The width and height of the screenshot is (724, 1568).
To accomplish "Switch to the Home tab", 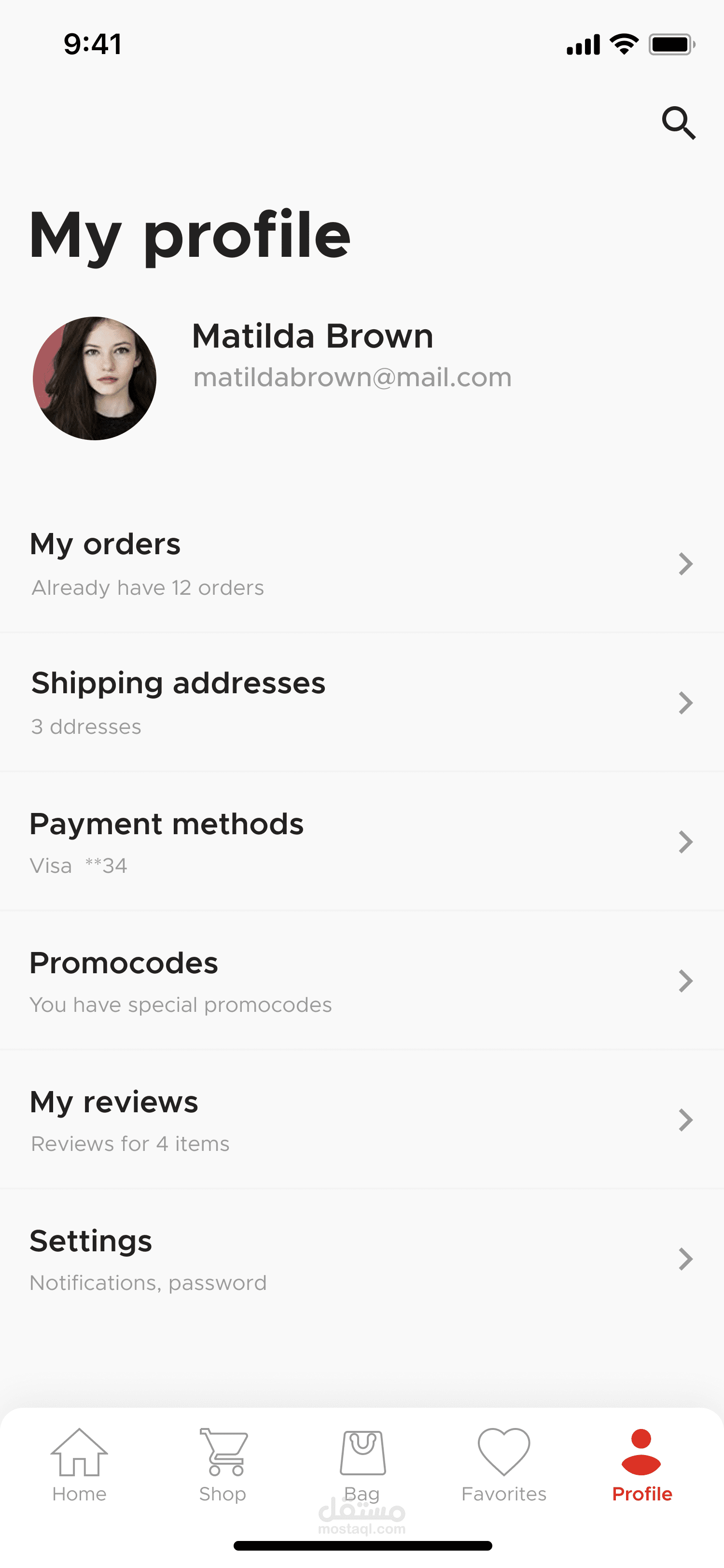I will [x=79, y=1465].
